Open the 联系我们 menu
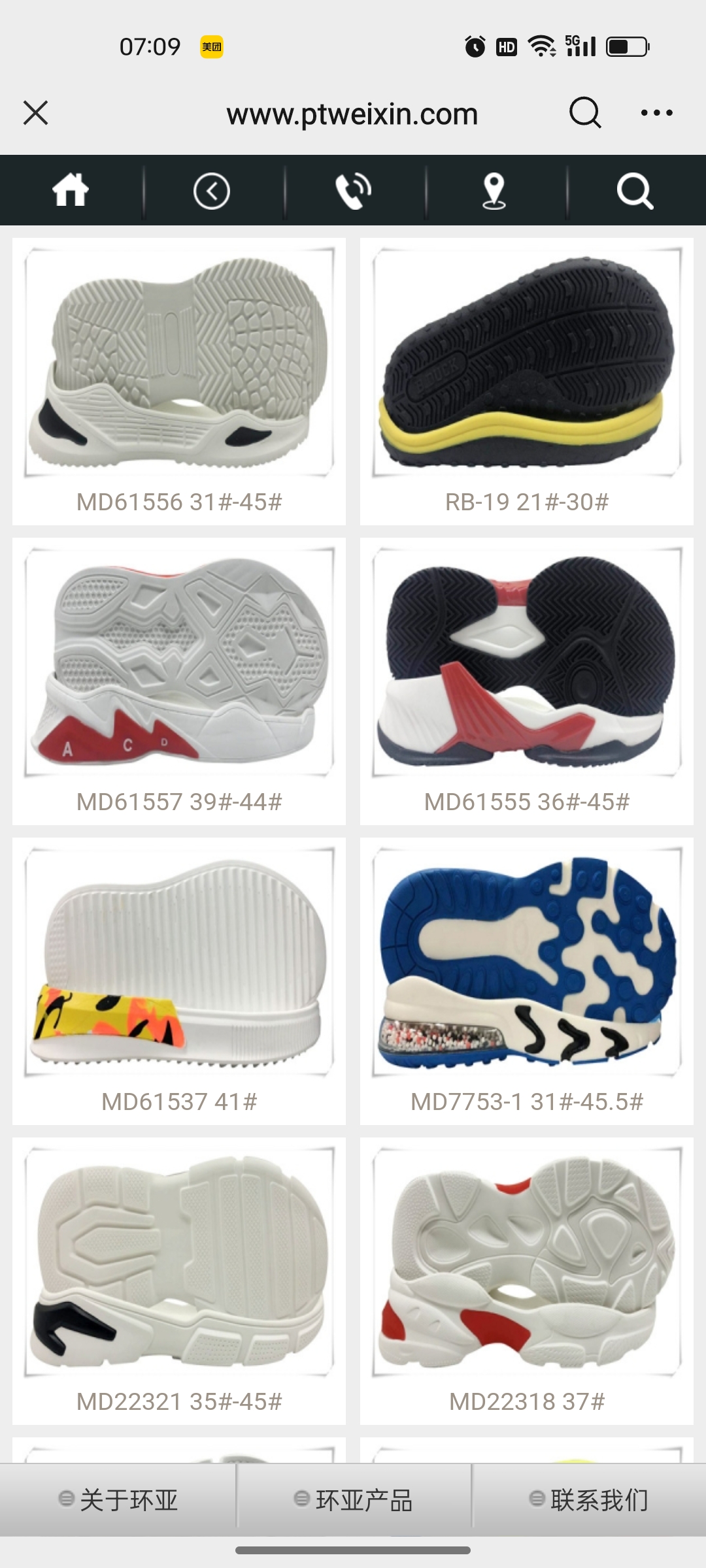This screenshot has height=1568, width=706. 589,1500
